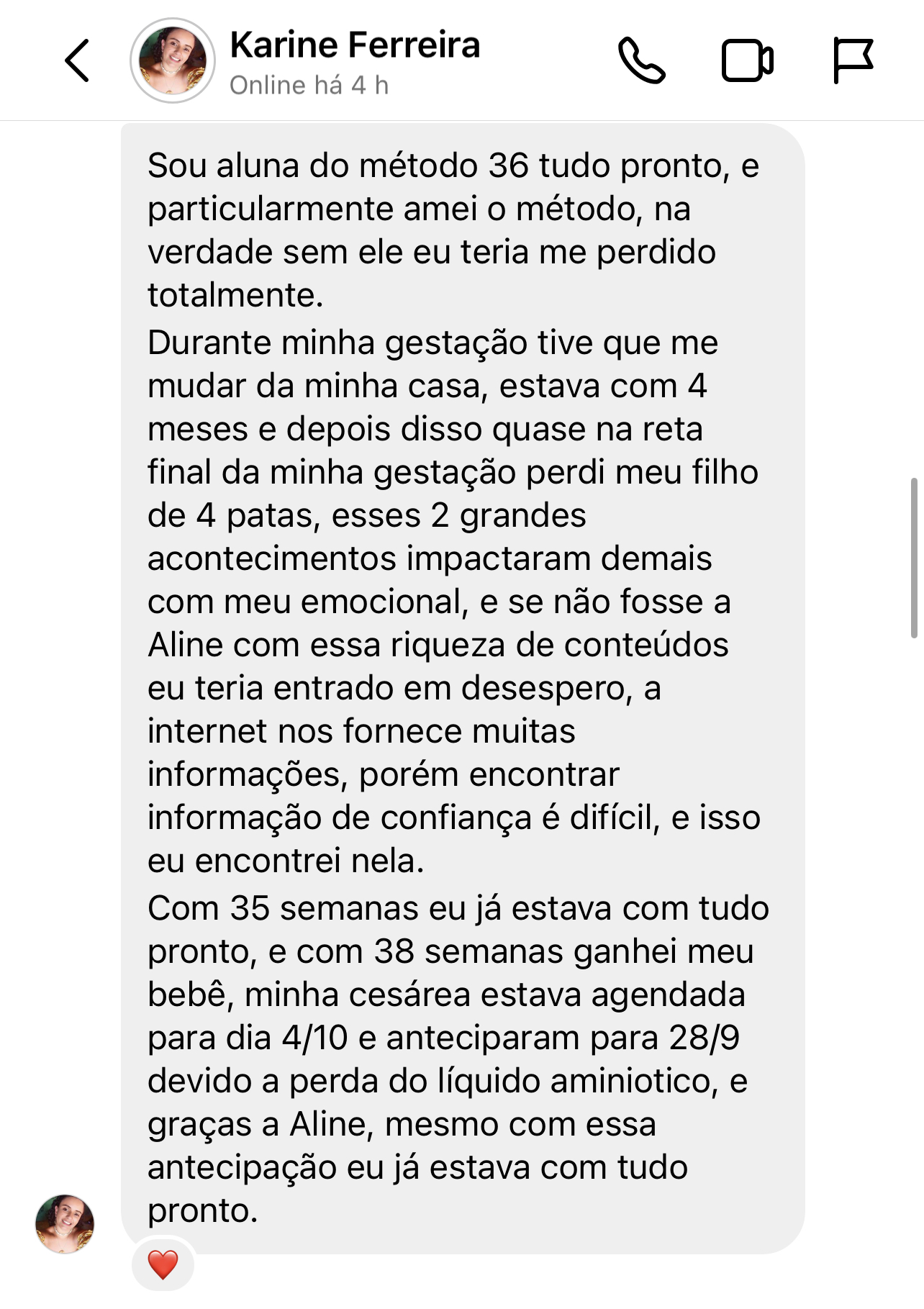924x1309 pixels.
Task: Open the heart reaction under the message
Action: [x=163, y=1265]
